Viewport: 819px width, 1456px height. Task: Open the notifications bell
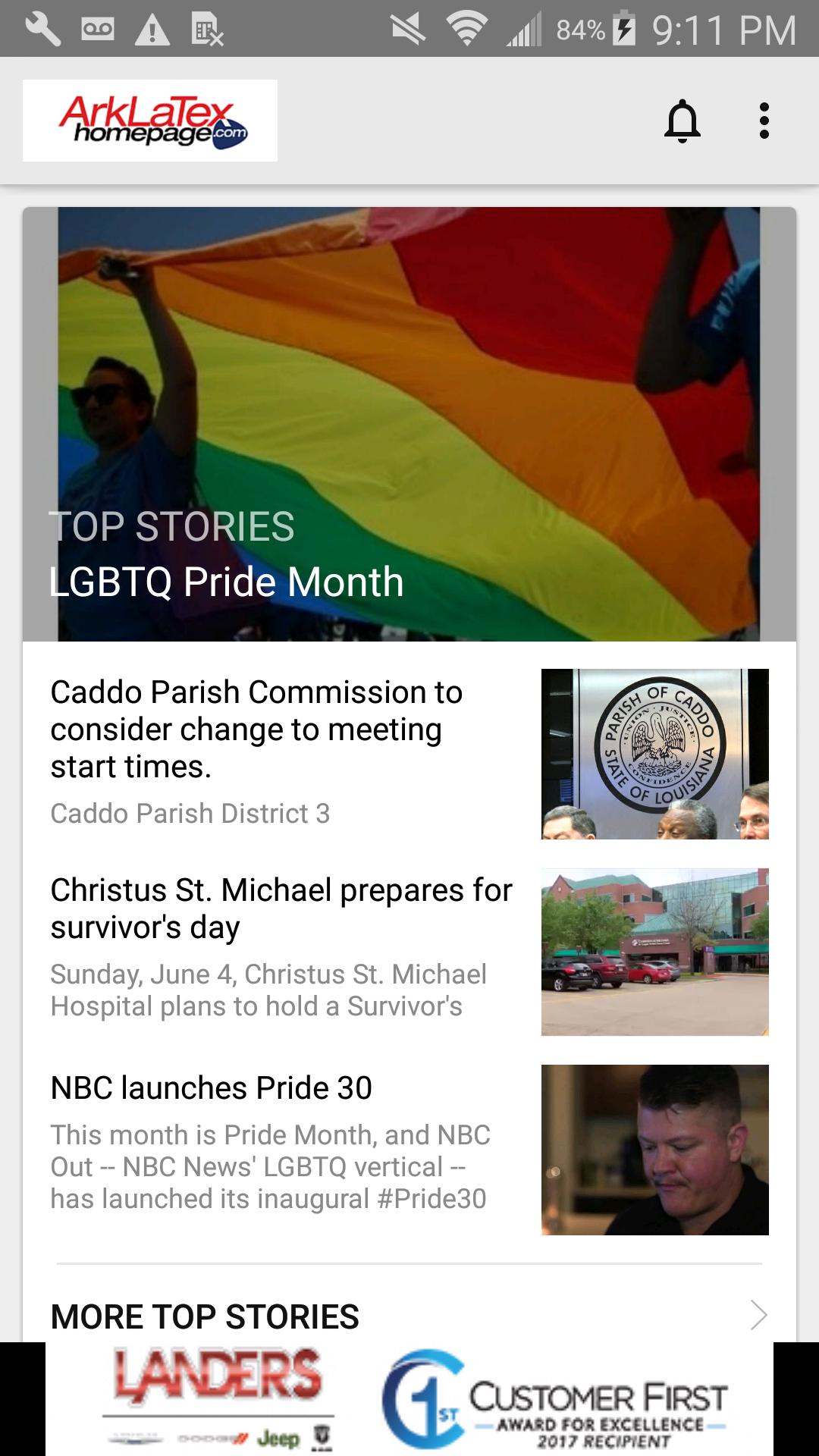tap(682, 121)
